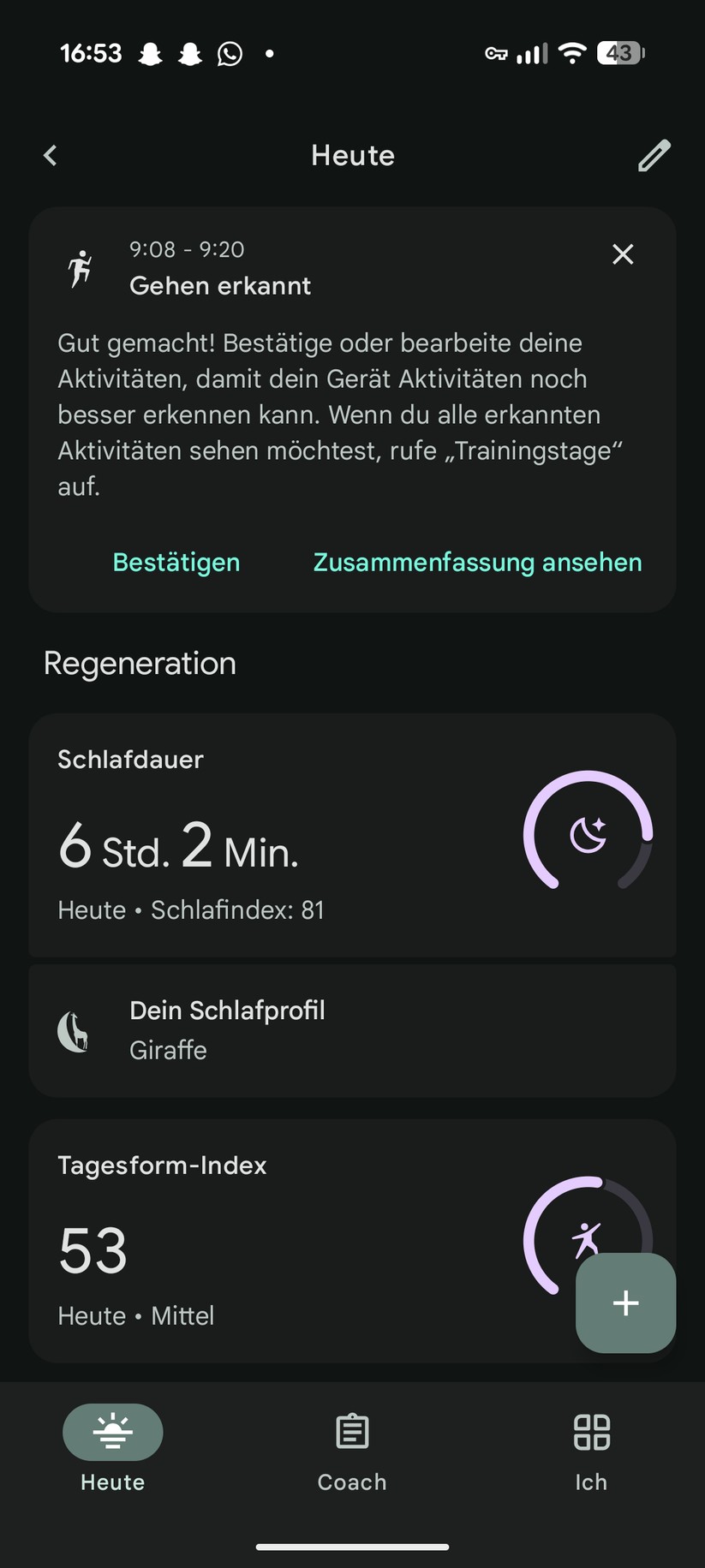Dismiss the Gehen erkannt card
Viewport: 705px width, 1568px height.
click(x=623, y=254)
